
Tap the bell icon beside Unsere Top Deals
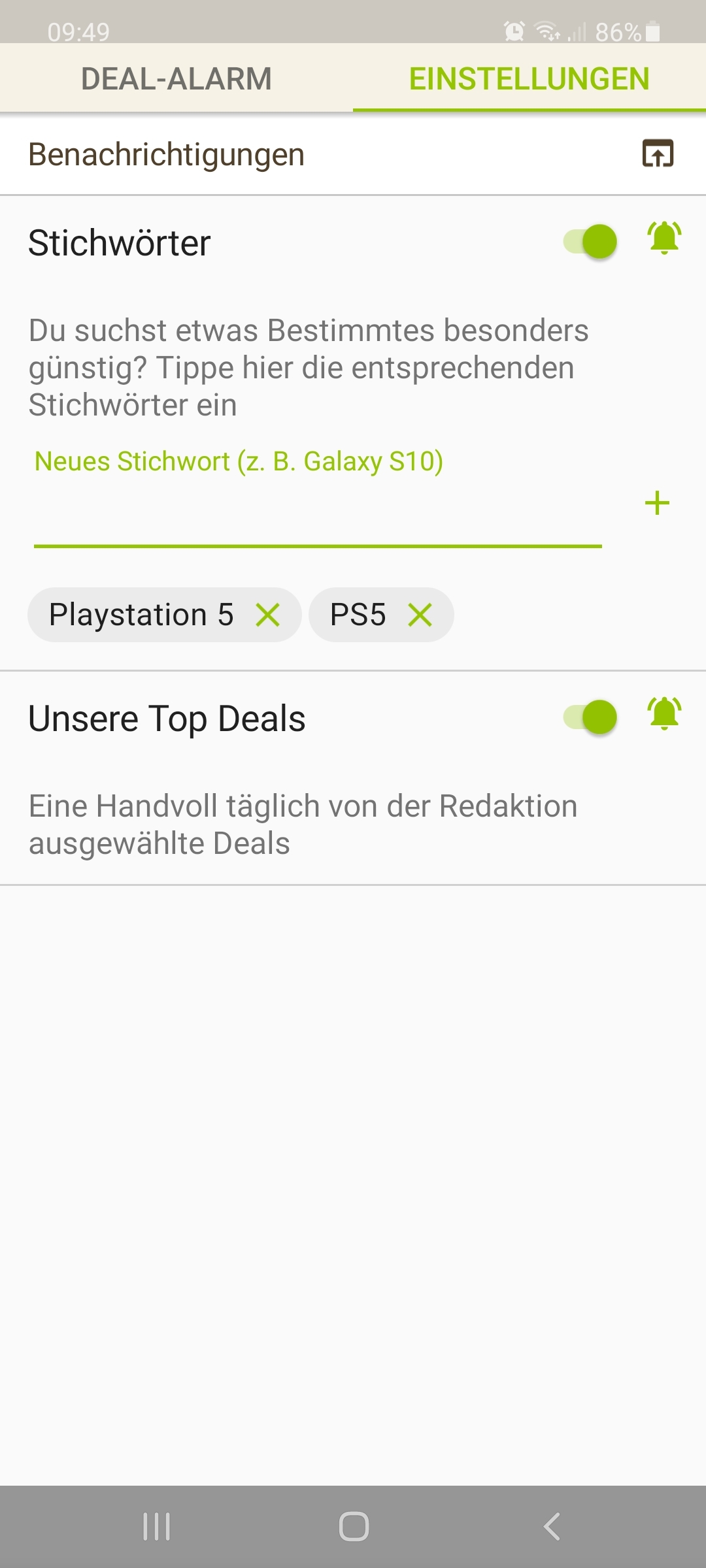tap(664, 714)
